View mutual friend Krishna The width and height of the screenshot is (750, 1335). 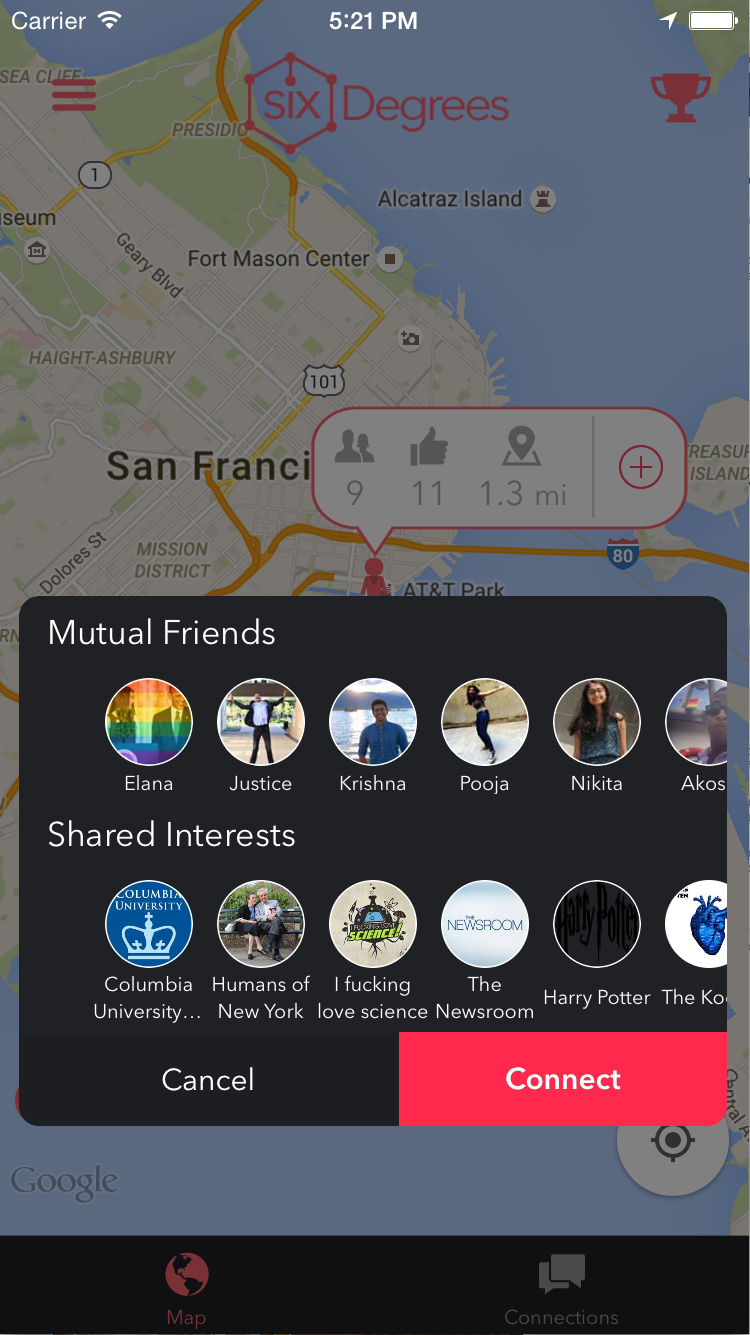point(373,722)
